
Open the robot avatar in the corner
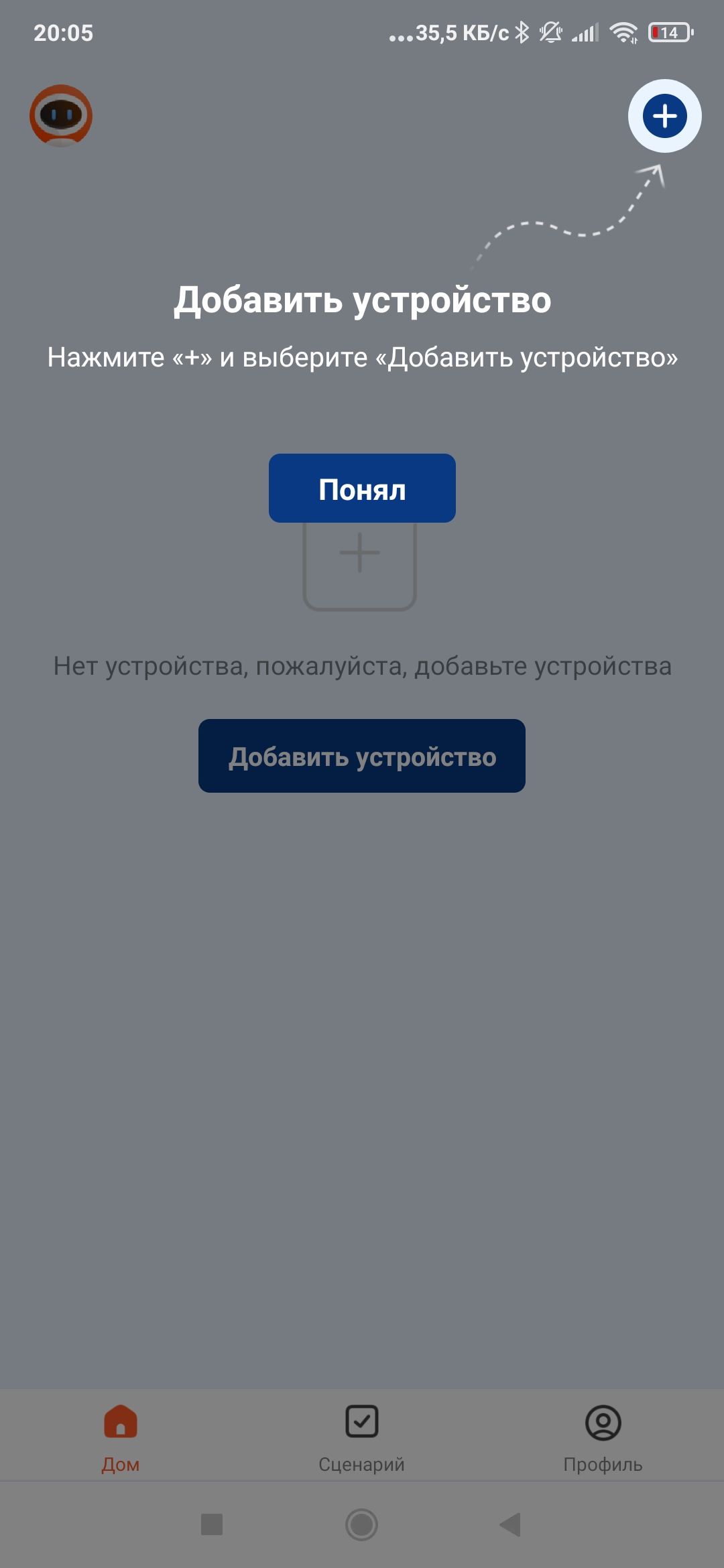(x=61, y=115)
